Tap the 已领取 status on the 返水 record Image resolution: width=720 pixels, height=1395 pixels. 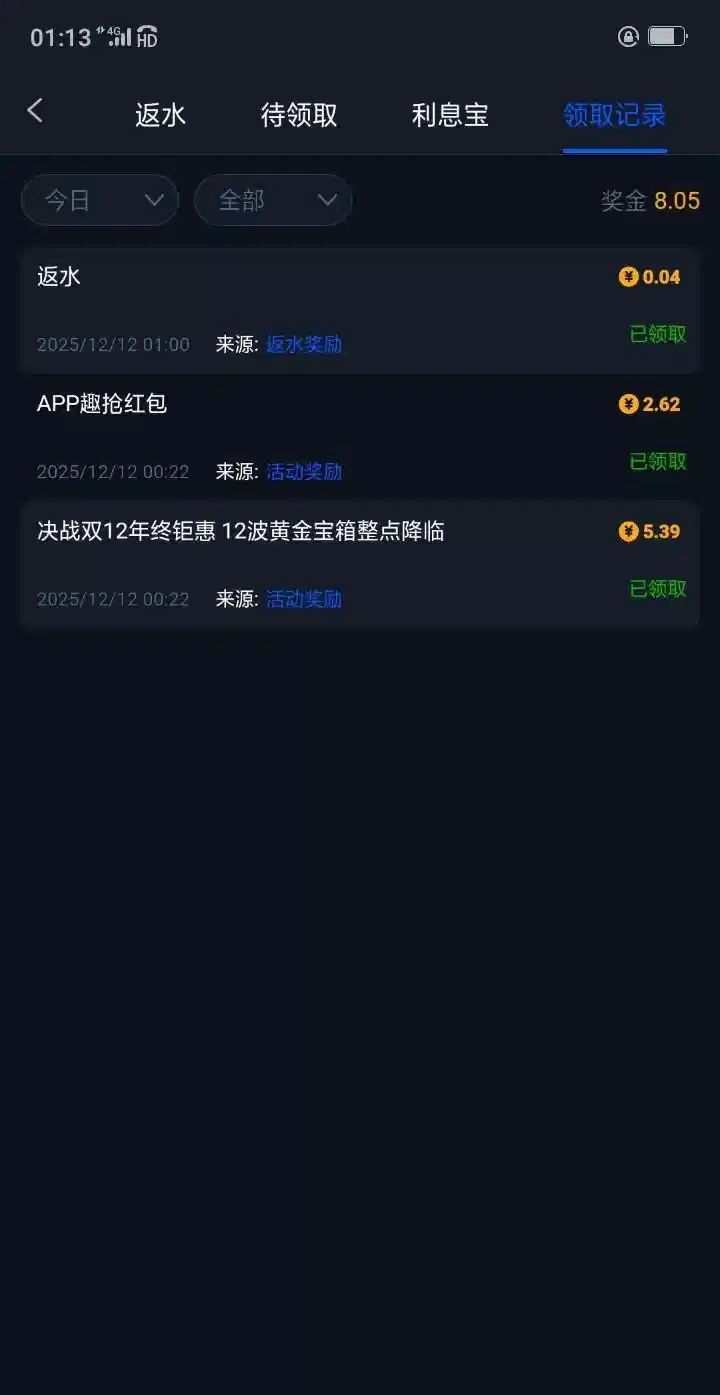[657, 335]
